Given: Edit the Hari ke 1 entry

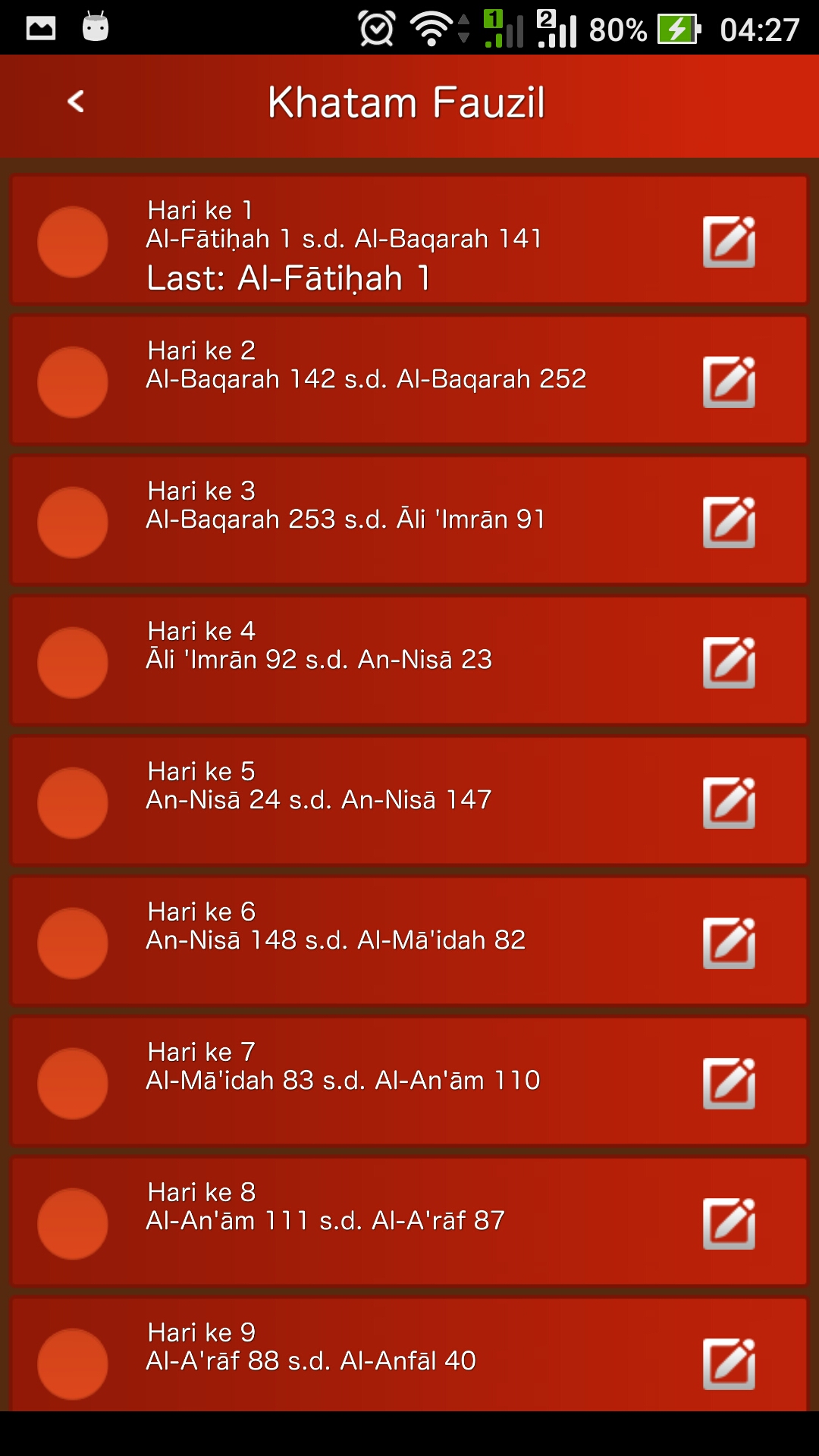Looking at the screenshot, I should [728, 242].
